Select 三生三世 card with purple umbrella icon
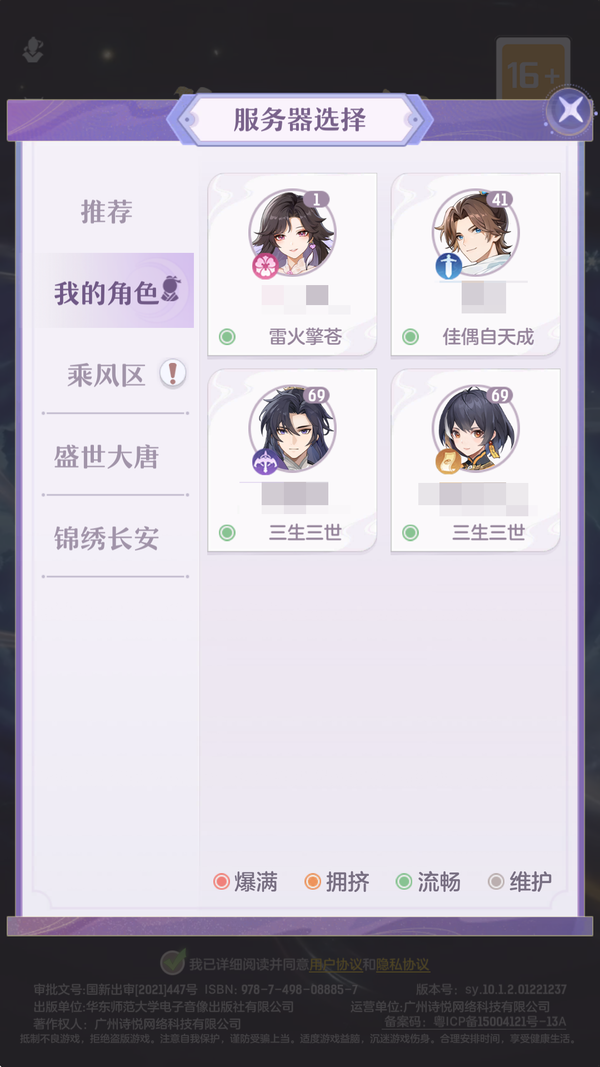Screen dimensions: 600x1067 tap(292, 461)
